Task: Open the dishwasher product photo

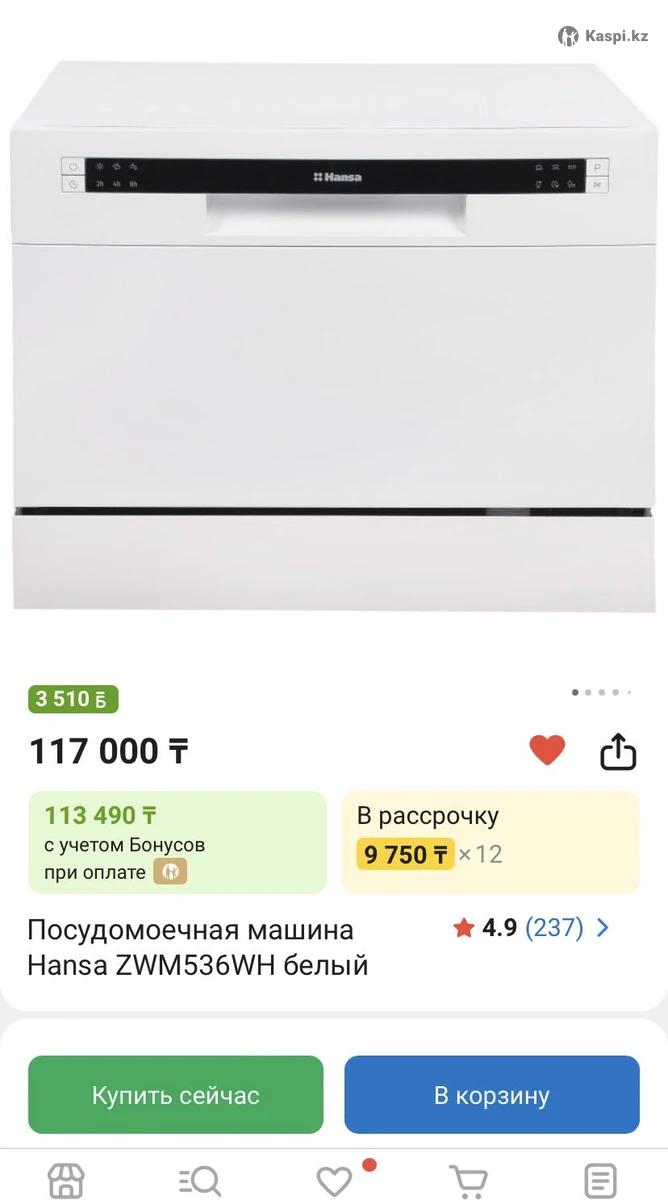Action: 333,340
